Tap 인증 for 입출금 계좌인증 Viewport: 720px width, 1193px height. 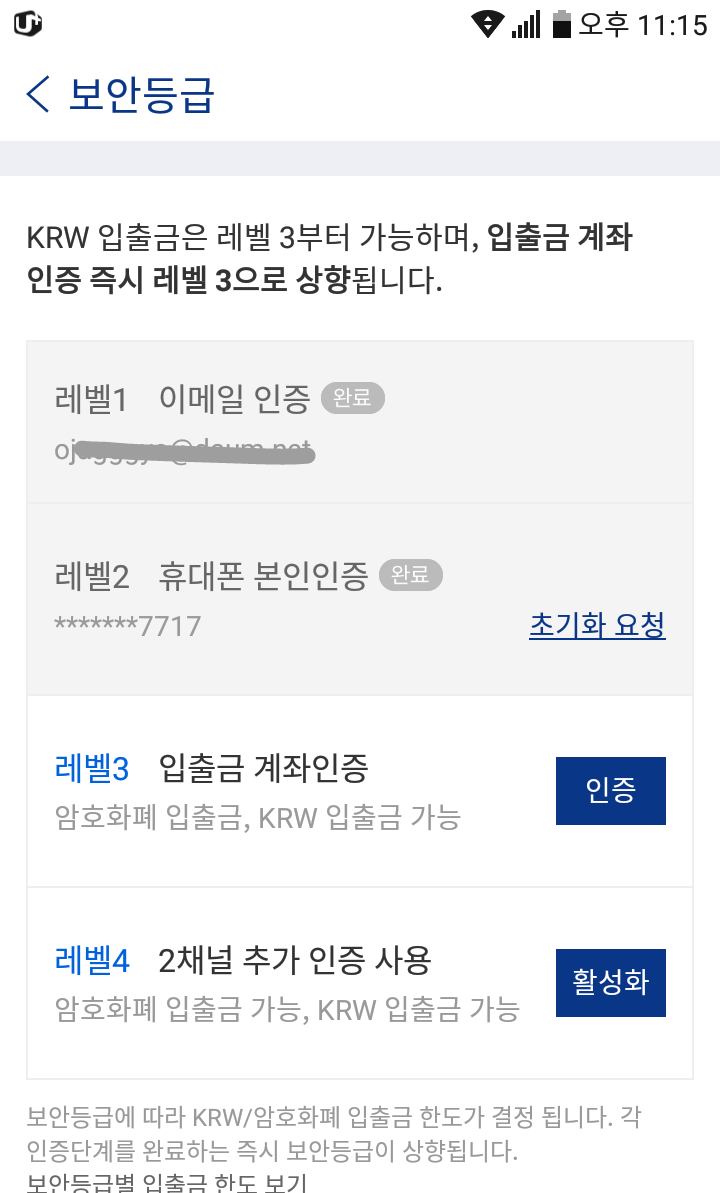(610, 791)
